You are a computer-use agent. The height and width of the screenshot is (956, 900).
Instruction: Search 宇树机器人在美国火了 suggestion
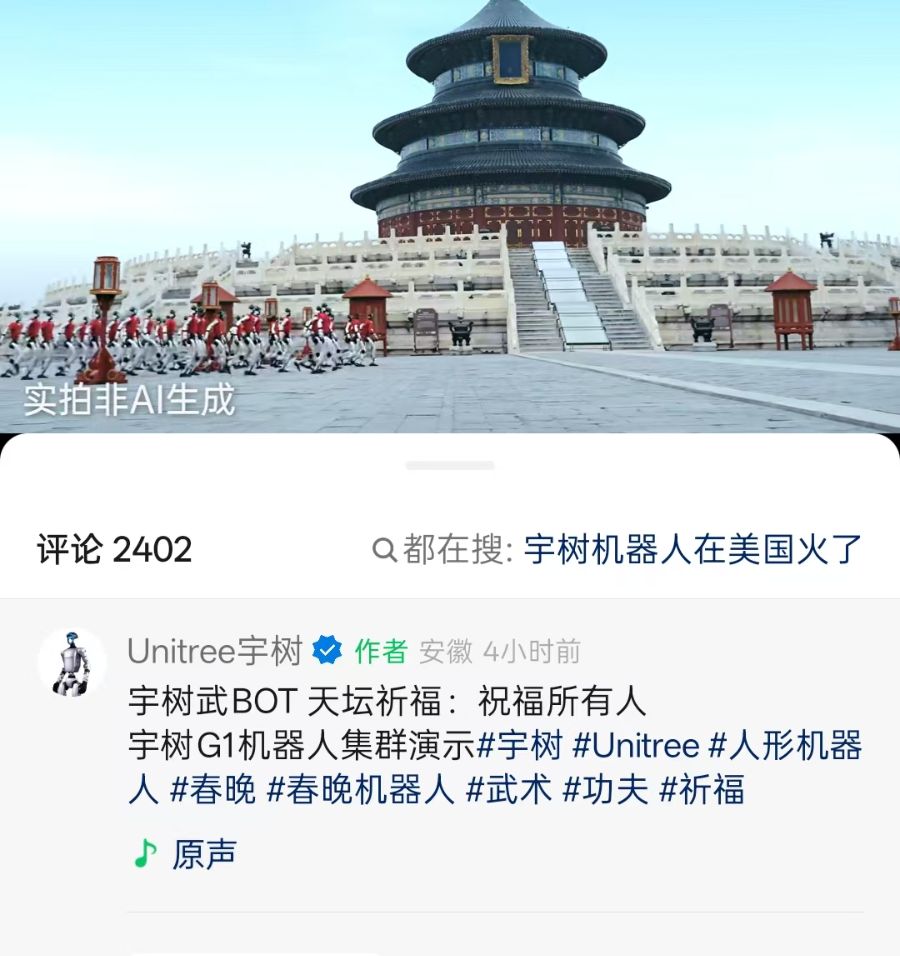click(692, 549)
